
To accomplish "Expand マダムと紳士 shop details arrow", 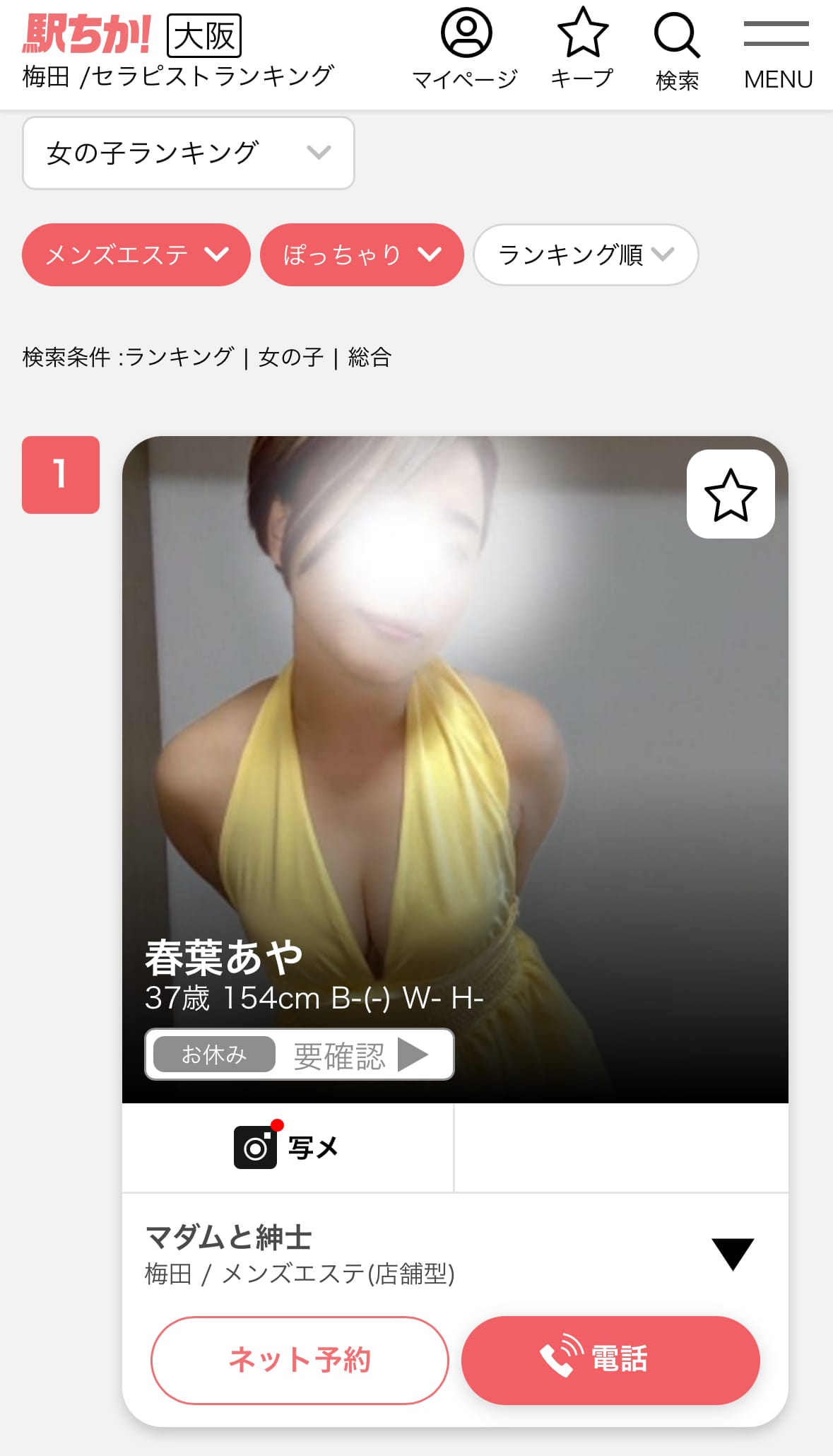I will click(x=733, y=1254).
